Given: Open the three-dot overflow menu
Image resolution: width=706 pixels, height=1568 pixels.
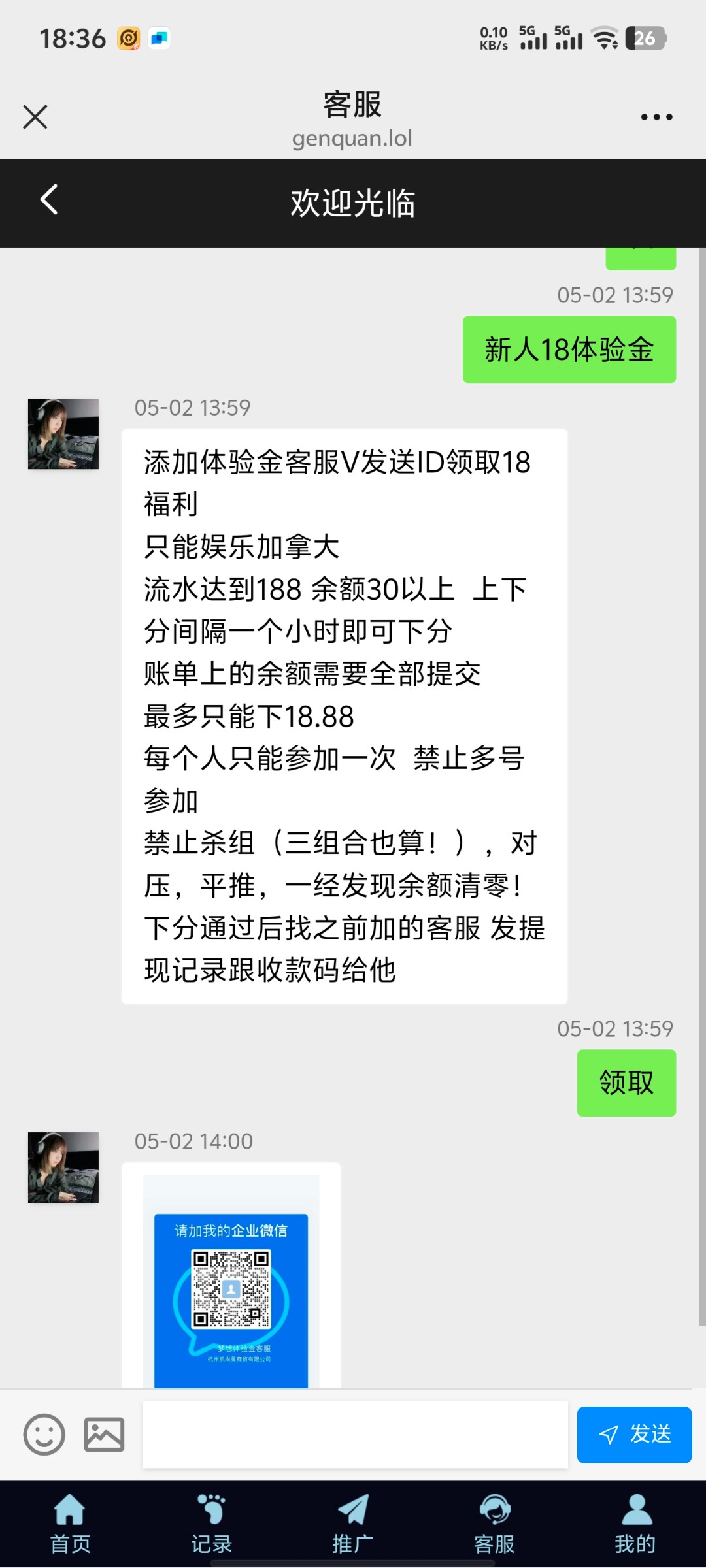Looking at the screenshot, I should 656,118.
